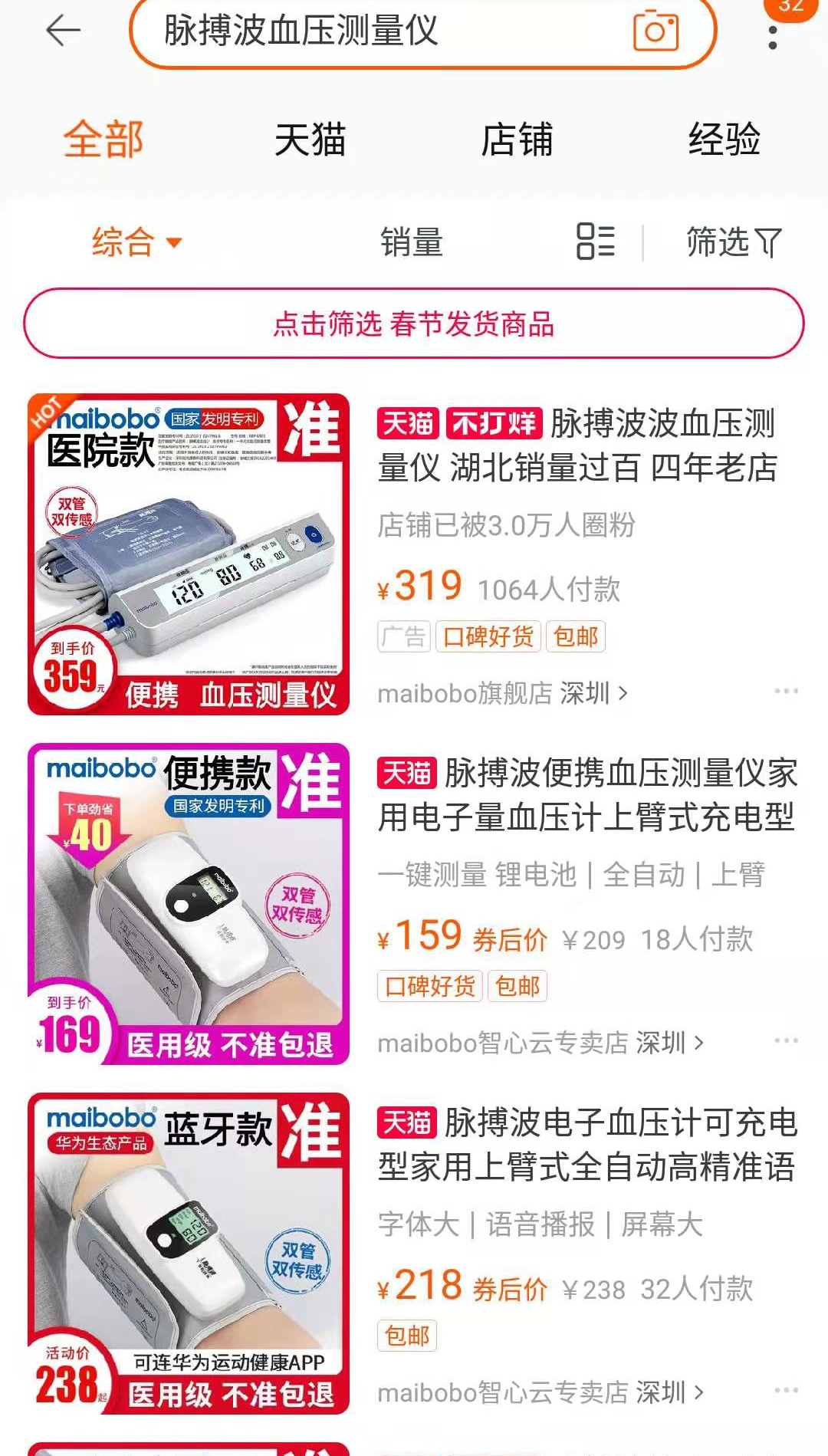Screen dimensions: 828x1456
Task: Open camera image search
Action: click(655, 31)
